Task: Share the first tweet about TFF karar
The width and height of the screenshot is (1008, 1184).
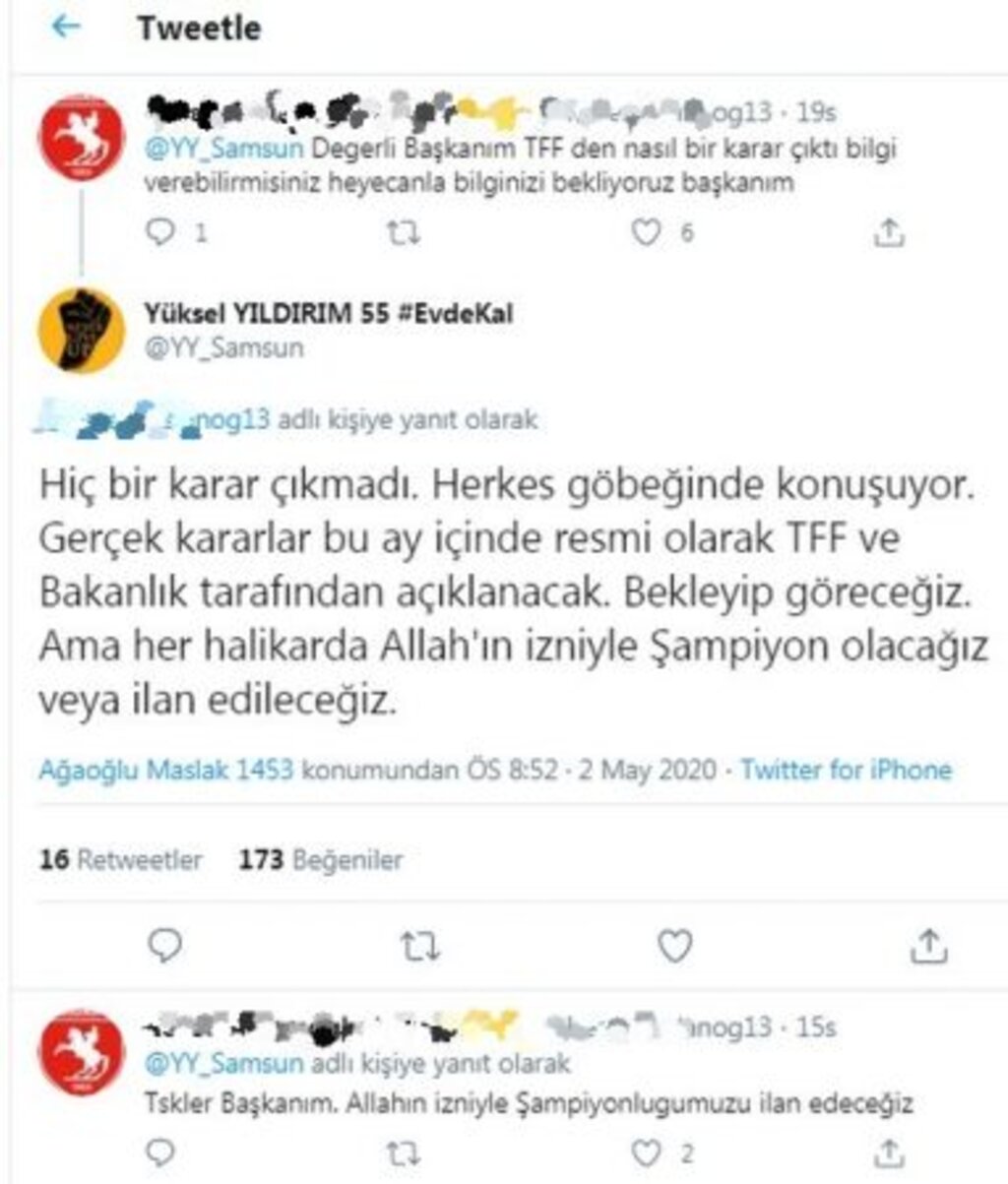Action: (888, 232)
